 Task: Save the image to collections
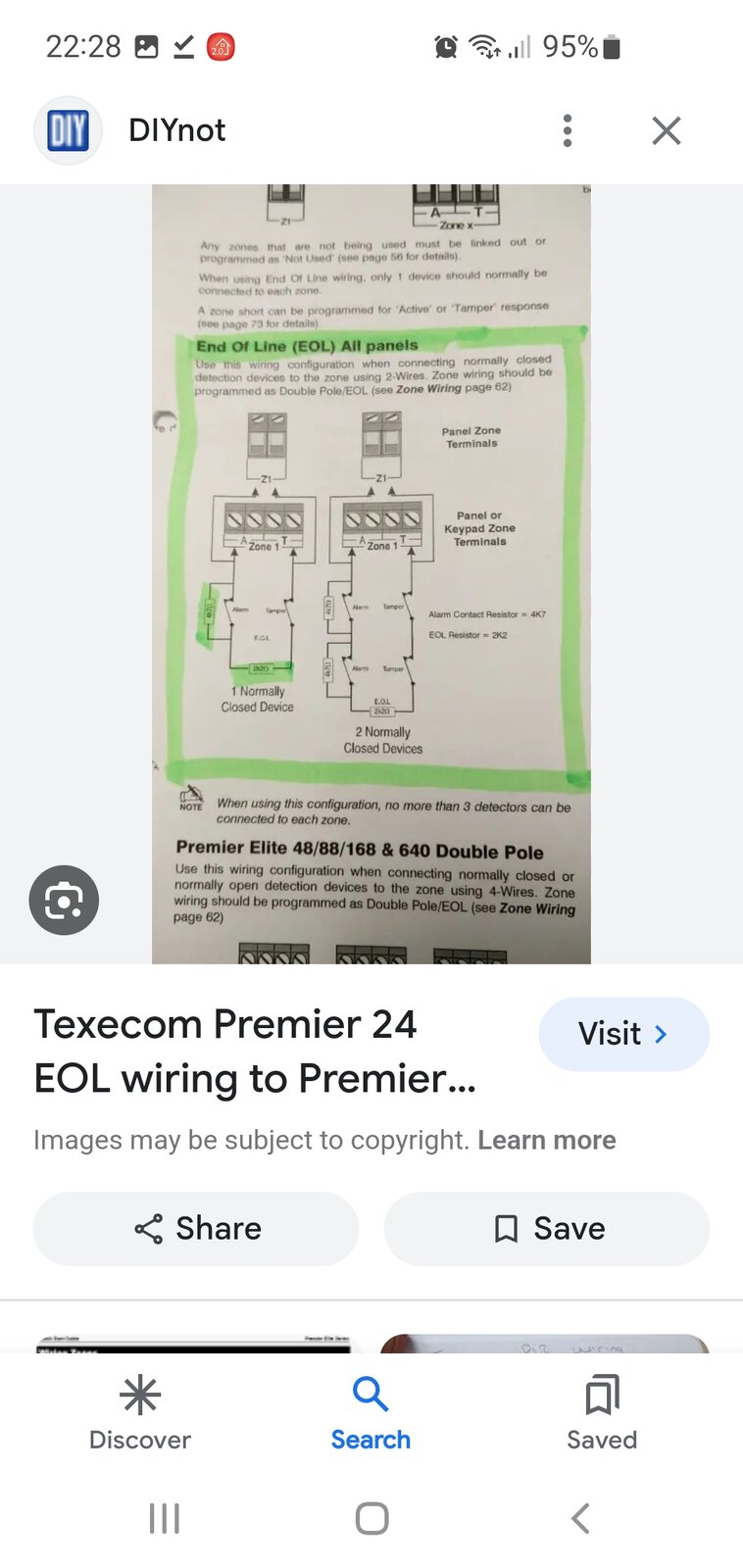pos(546,1228)
